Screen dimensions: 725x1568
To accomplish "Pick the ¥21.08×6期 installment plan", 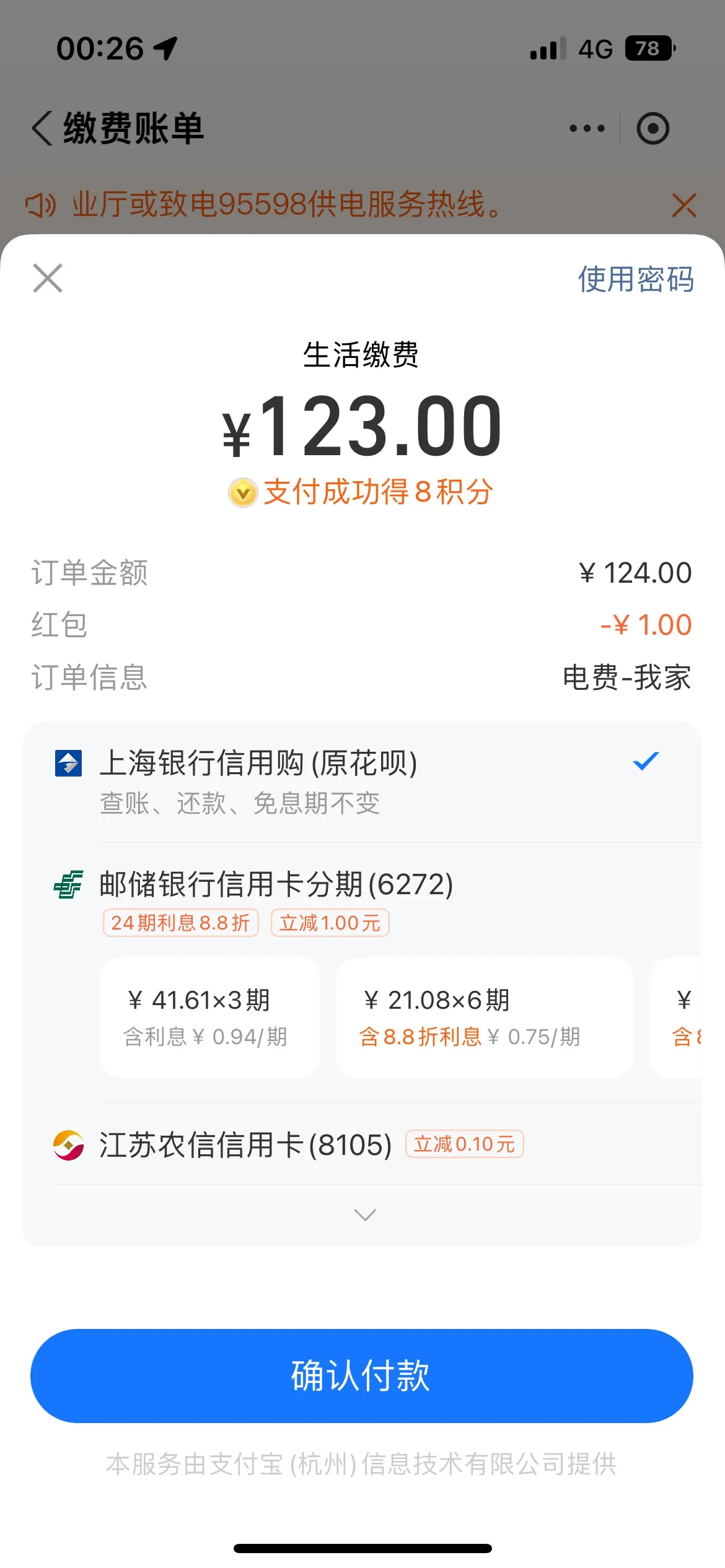I will click(485, 1017).
